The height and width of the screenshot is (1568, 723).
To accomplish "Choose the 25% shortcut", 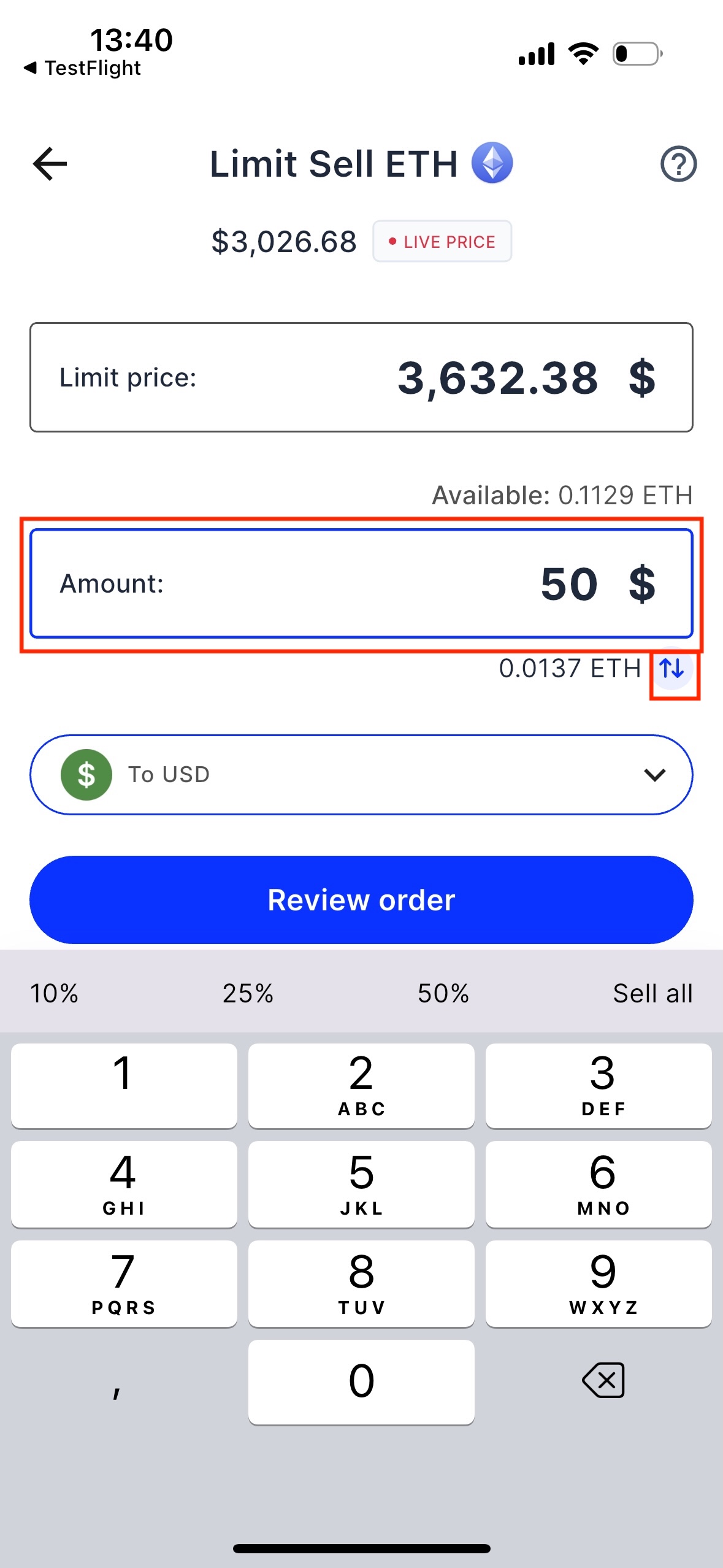I will (248, 993).
